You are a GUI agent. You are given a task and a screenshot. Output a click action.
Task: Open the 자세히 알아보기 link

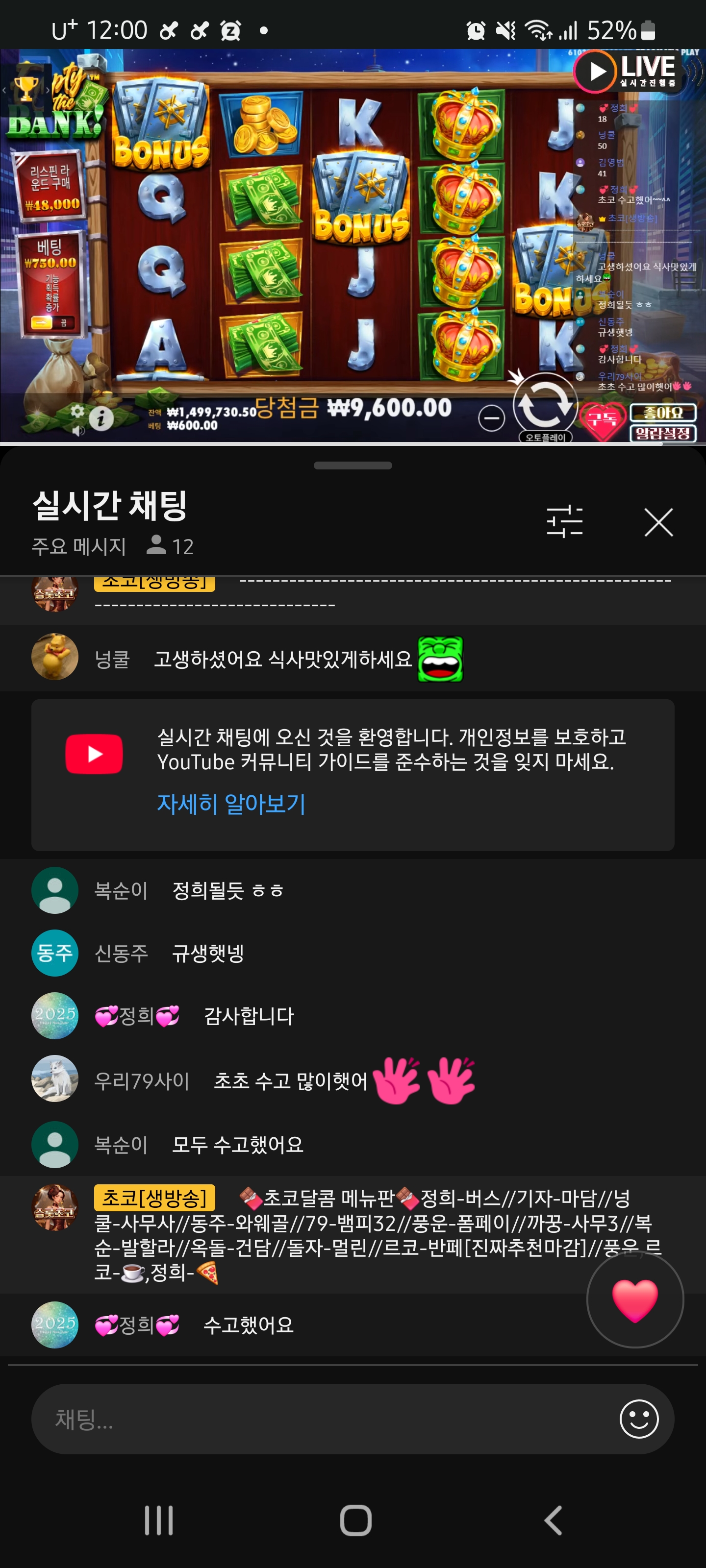tap(231, 804)
